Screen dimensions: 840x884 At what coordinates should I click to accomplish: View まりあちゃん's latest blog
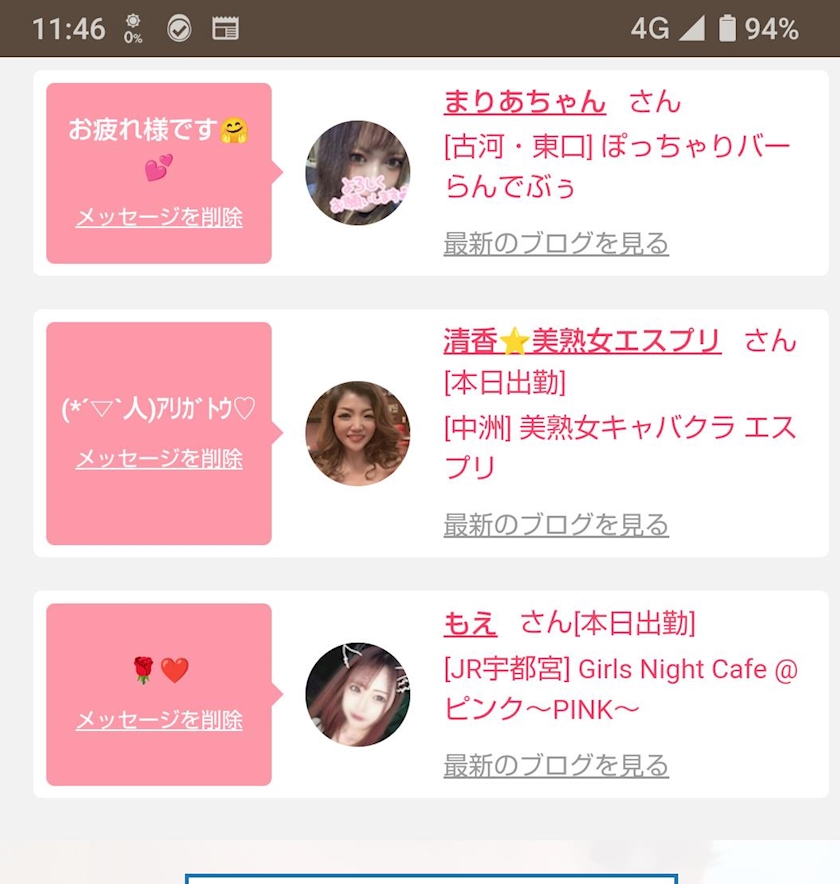point(556,244)
